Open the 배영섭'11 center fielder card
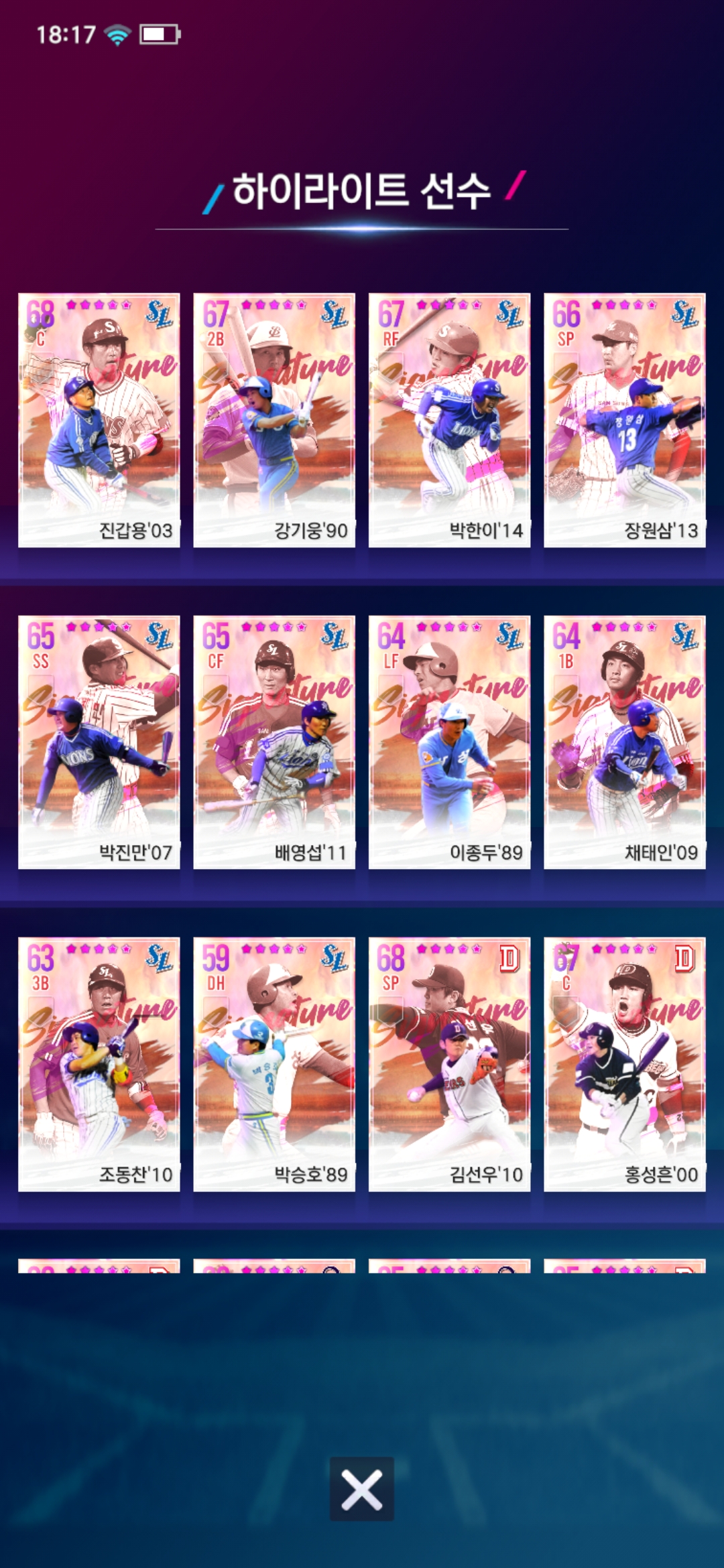This screenshot has height=1568, width=724. coord(274,742)
